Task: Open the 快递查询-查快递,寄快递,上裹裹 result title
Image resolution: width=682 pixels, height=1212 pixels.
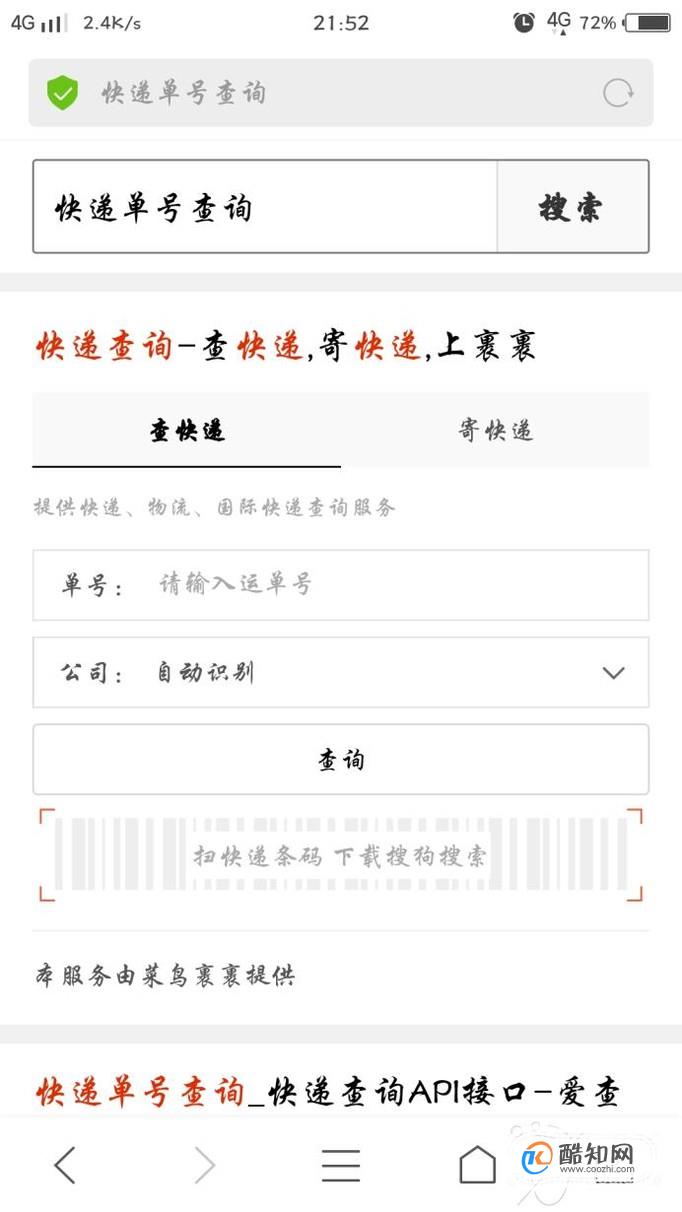Action: tap(285, 347)
